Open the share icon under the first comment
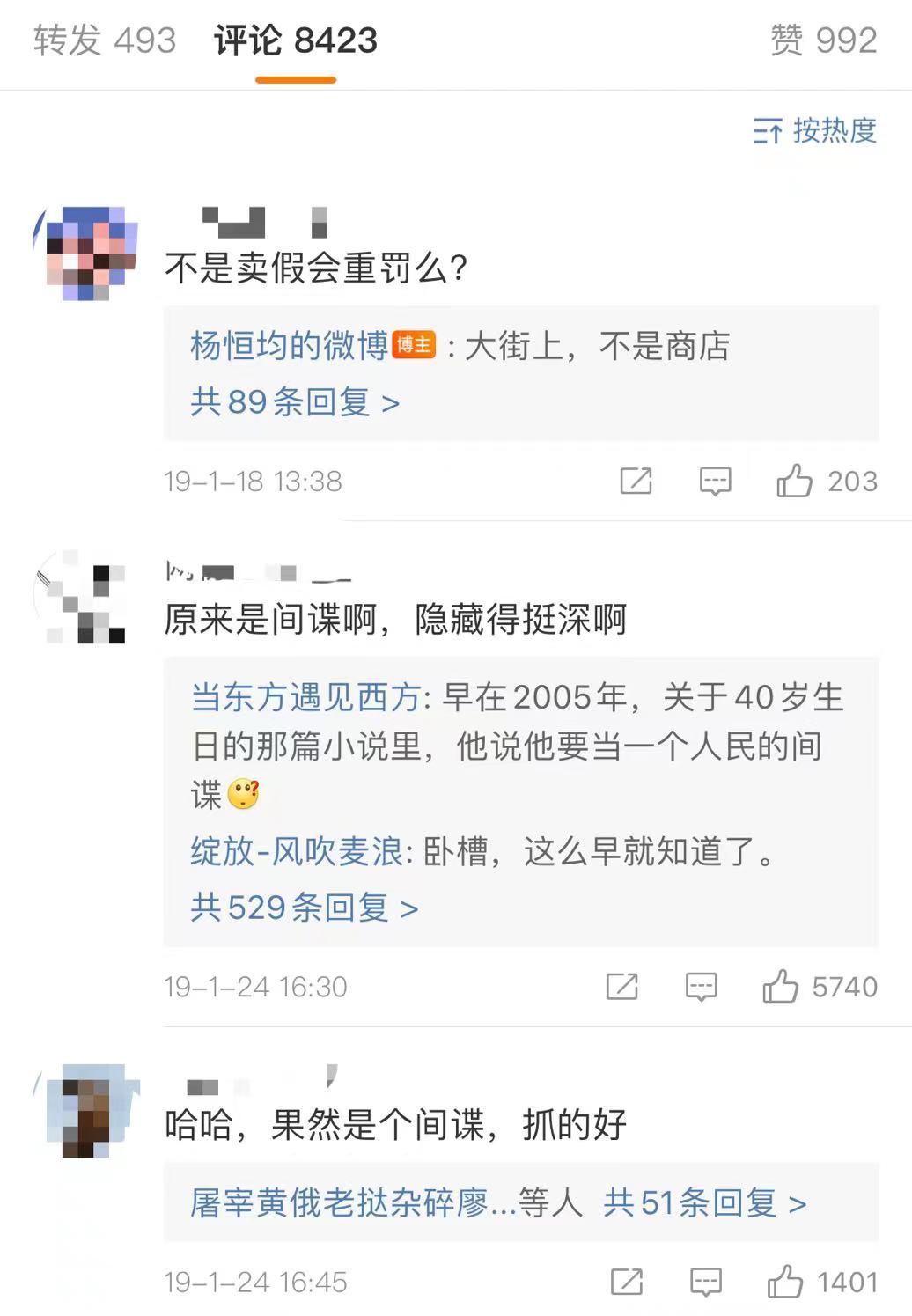The image size is (912, 1316). 636,481
